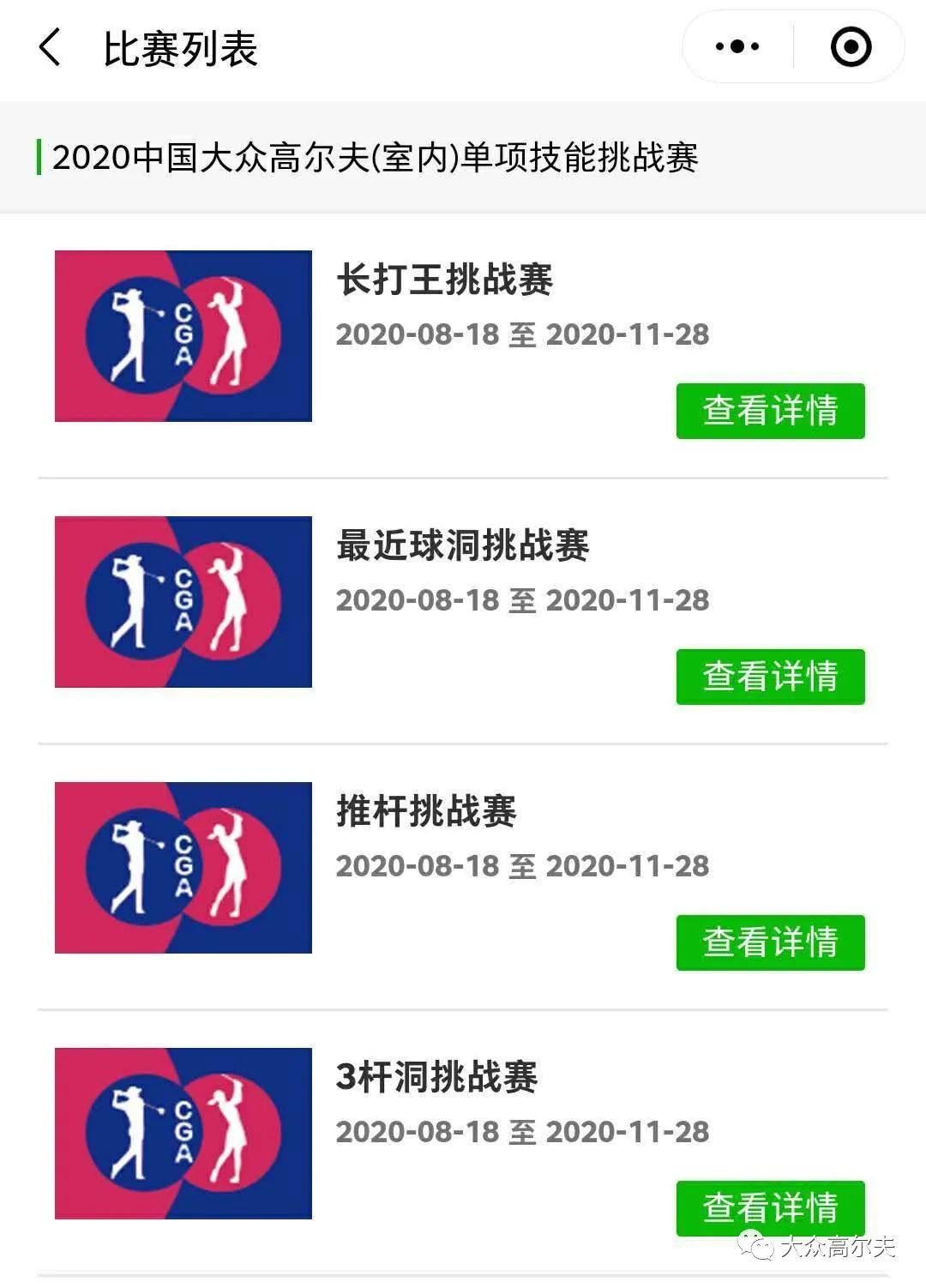Screen dimensions: 926x1288
Task: Open the 3杆洞挑战赛 thumbnail image
Action: pos(183,1134)
